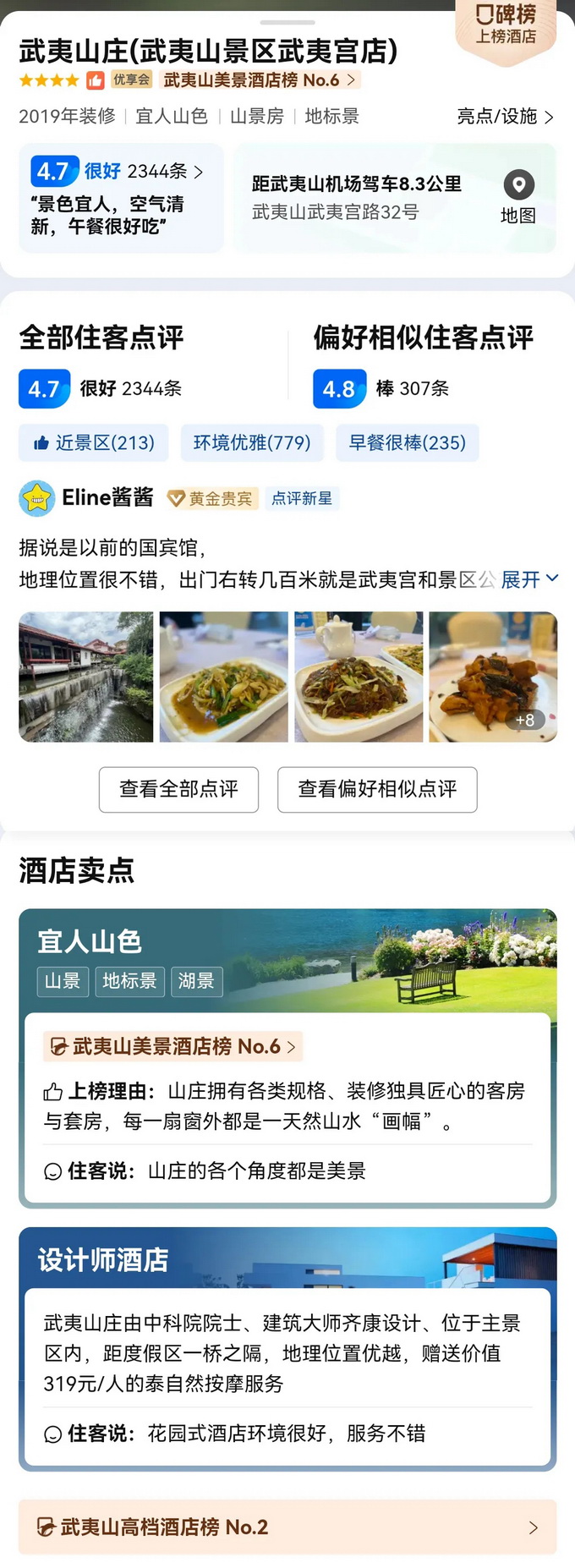Open the waterfall building review photo
575x1568 pixels.
(x=86, y=677)
